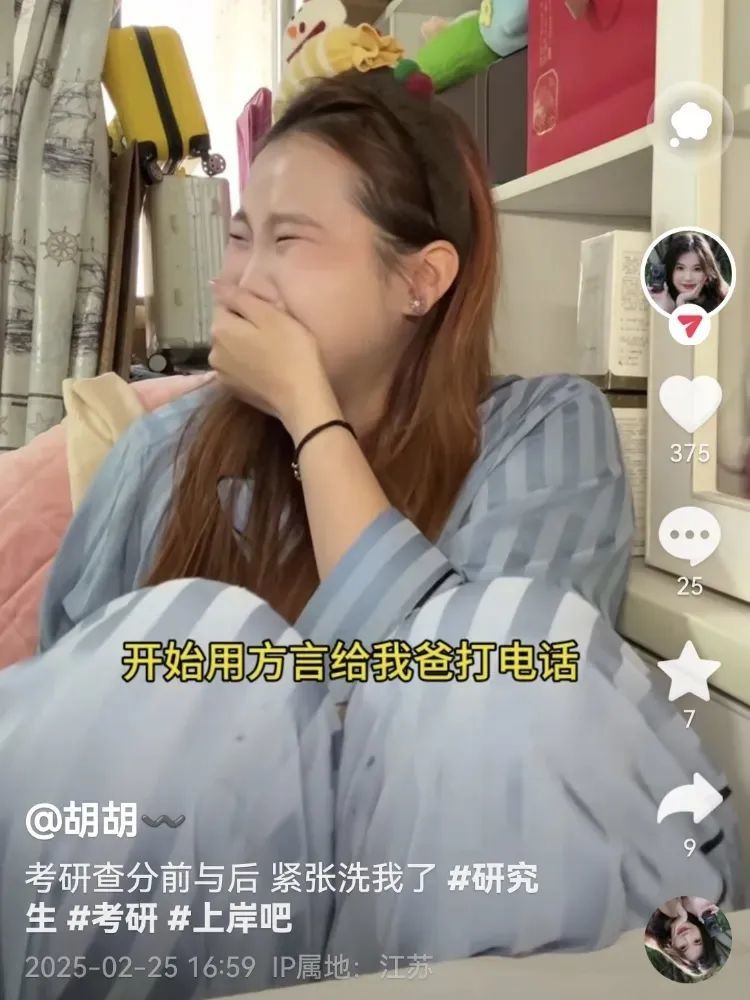This screenshot has height=1000, width=750.
Task: Open the rotating music disc for this sound
Action: (x=688, y=938)
